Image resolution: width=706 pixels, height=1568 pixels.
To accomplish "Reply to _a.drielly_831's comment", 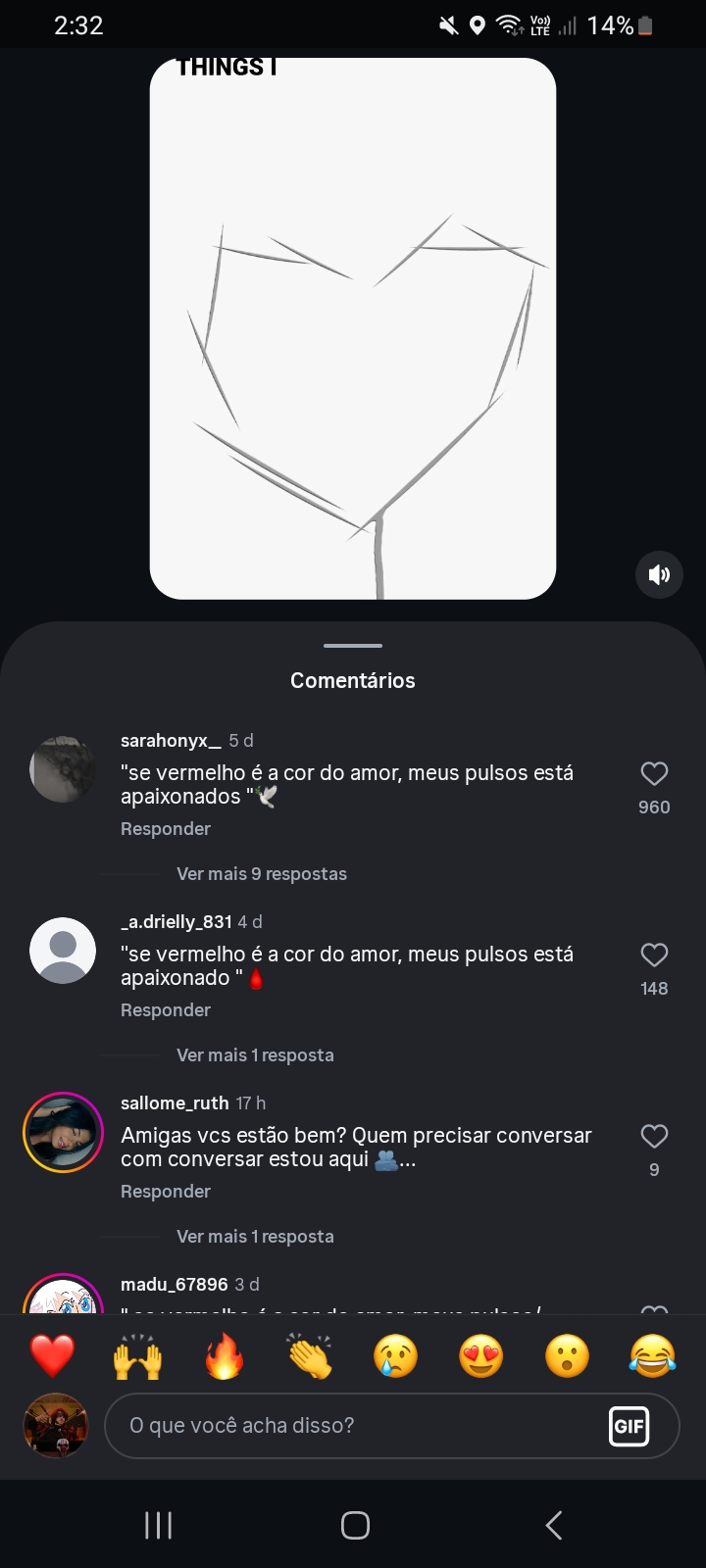I will coord(166,1010).
